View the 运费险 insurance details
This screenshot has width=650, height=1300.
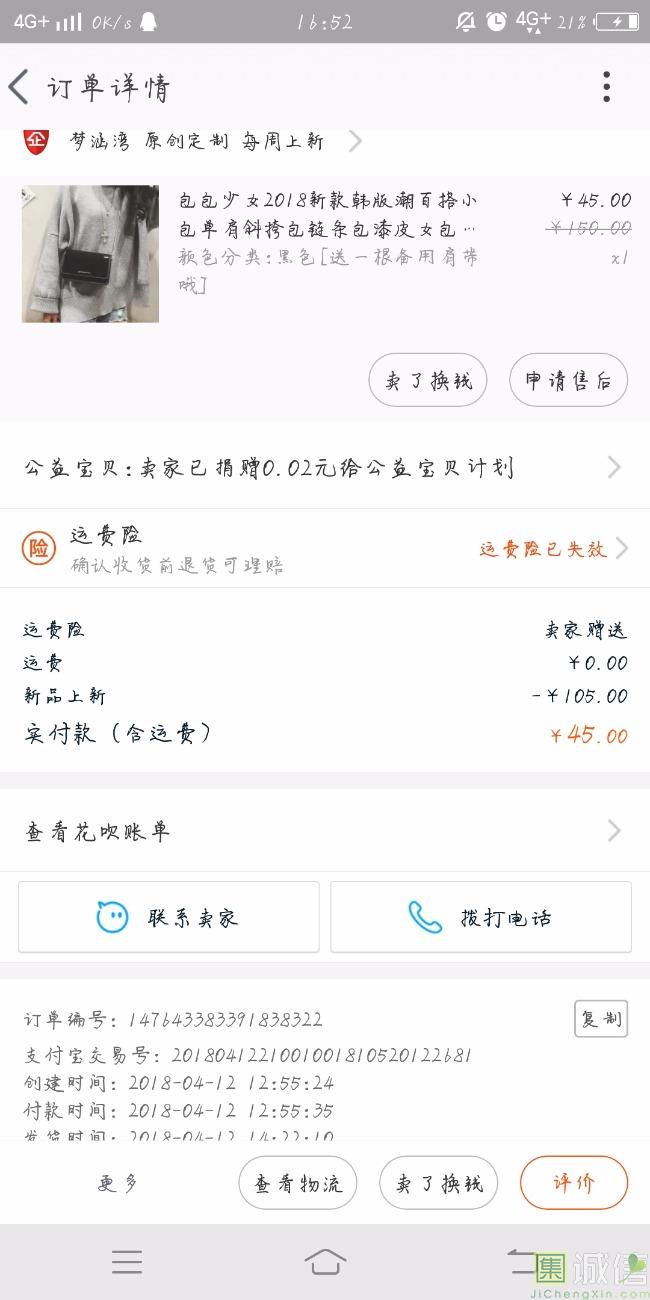click(x=325, y=549)
